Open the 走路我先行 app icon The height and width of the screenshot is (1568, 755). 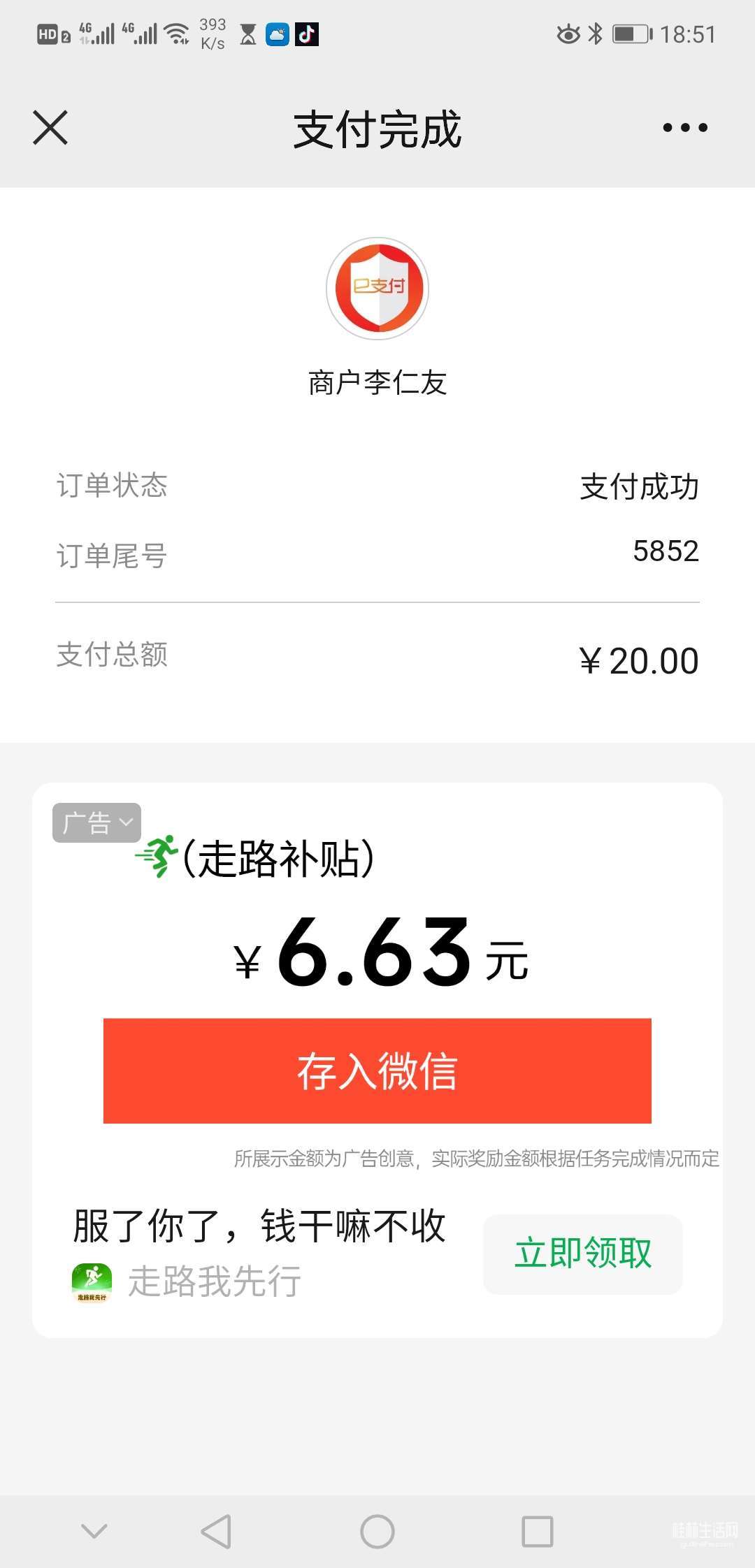coord(92,1282)
